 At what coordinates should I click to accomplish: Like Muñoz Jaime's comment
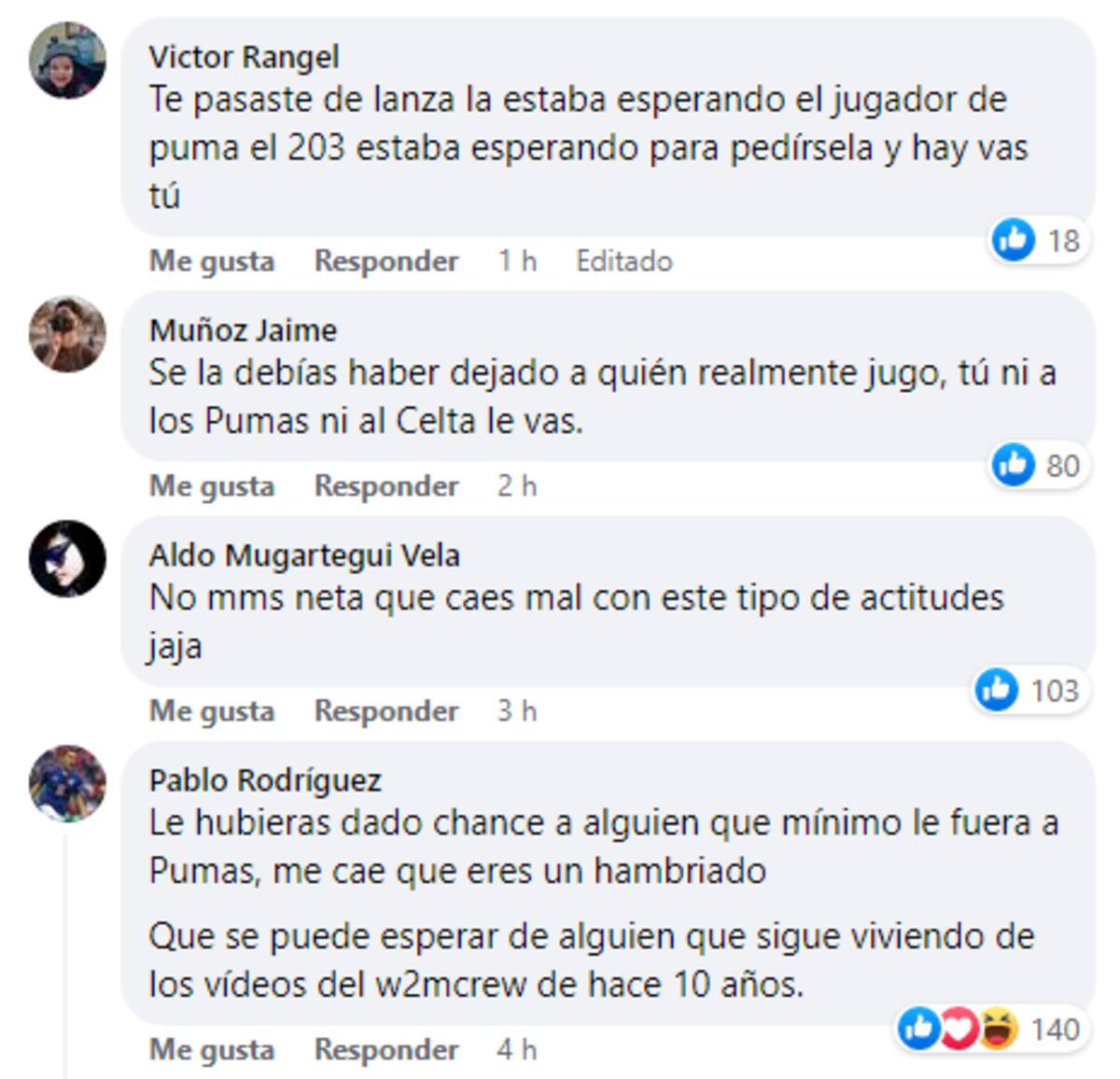click(212, 486)
